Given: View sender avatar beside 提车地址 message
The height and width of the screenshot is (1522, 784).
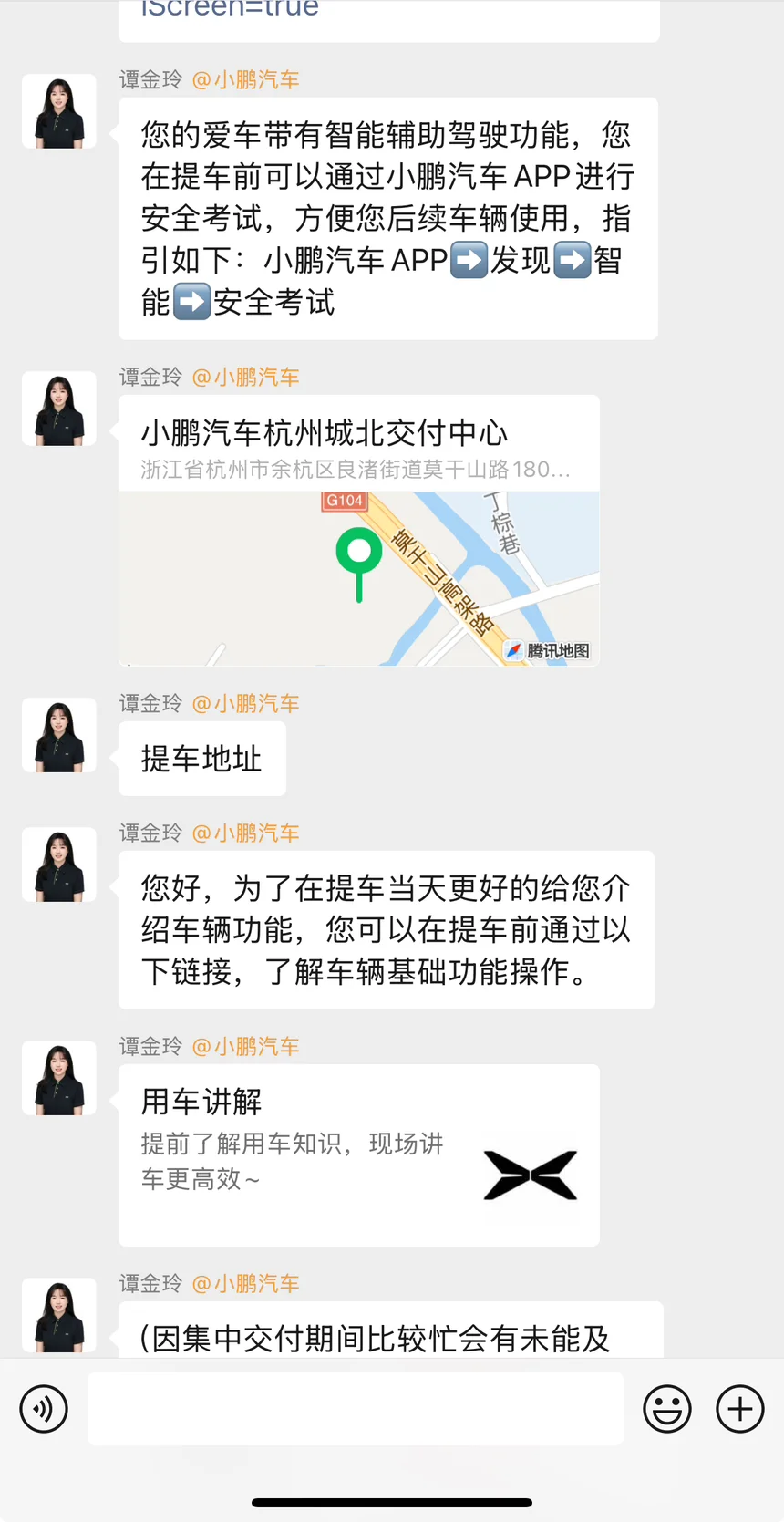Looking at the screenshot, I should (x=59, y=735).
